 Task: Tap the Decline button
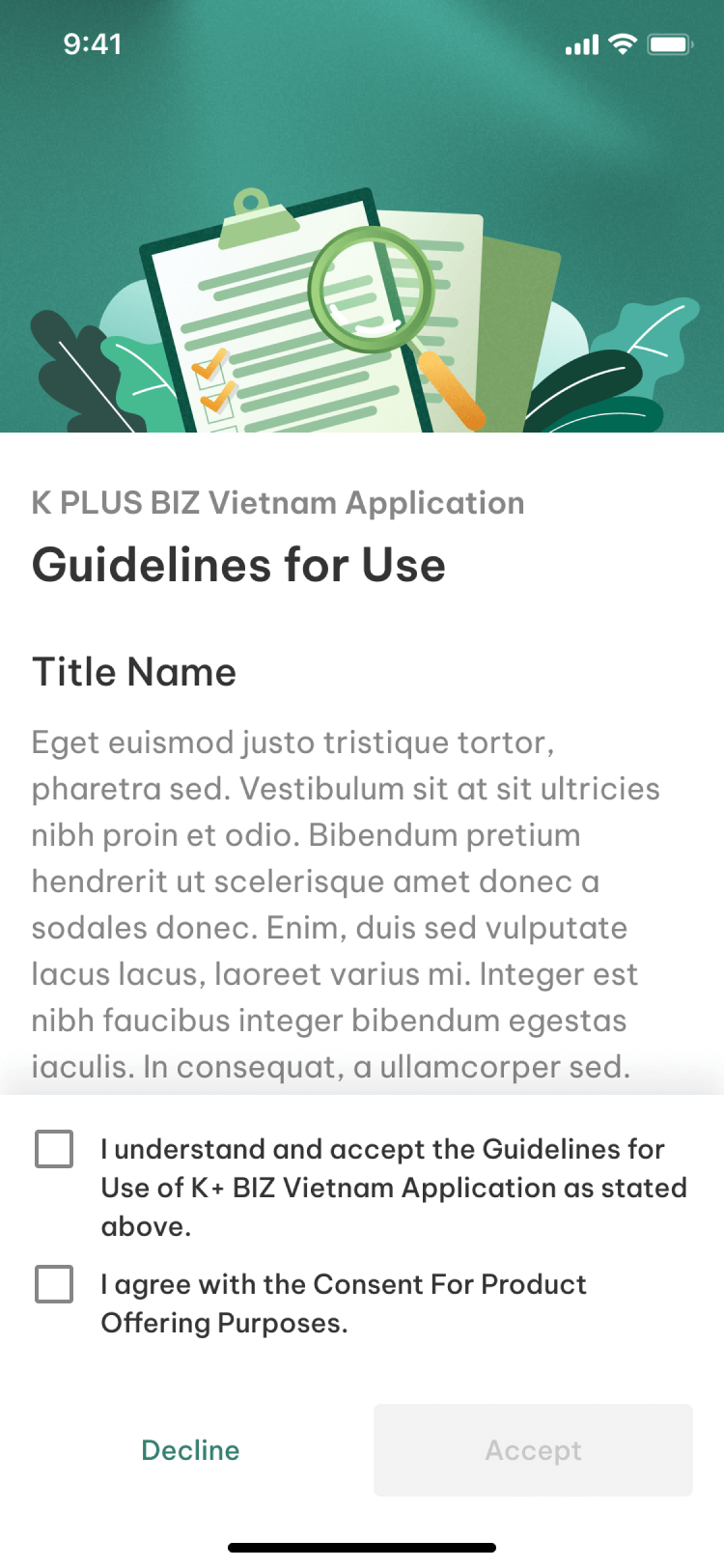(190, 1450)
